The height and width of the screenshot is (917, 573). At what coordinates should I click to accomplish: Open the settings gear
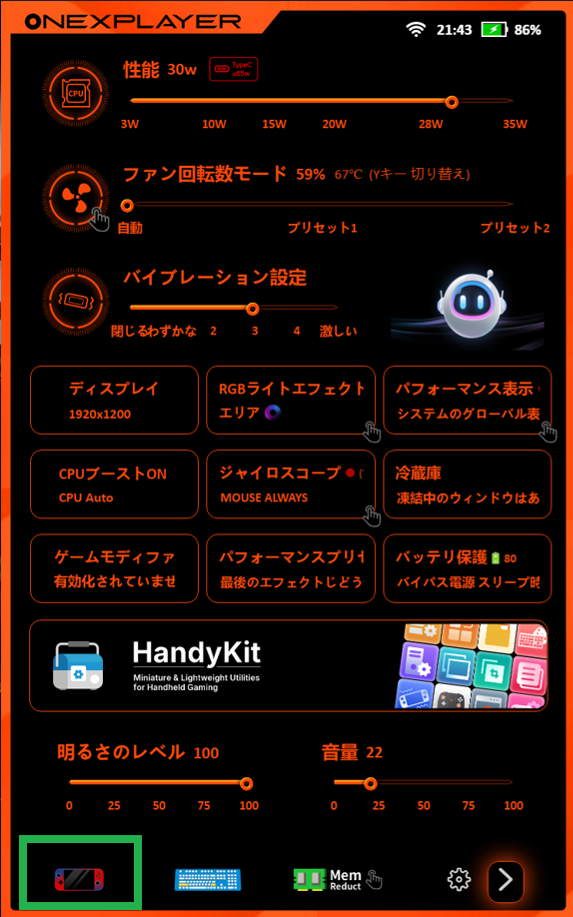coord(459,878)
